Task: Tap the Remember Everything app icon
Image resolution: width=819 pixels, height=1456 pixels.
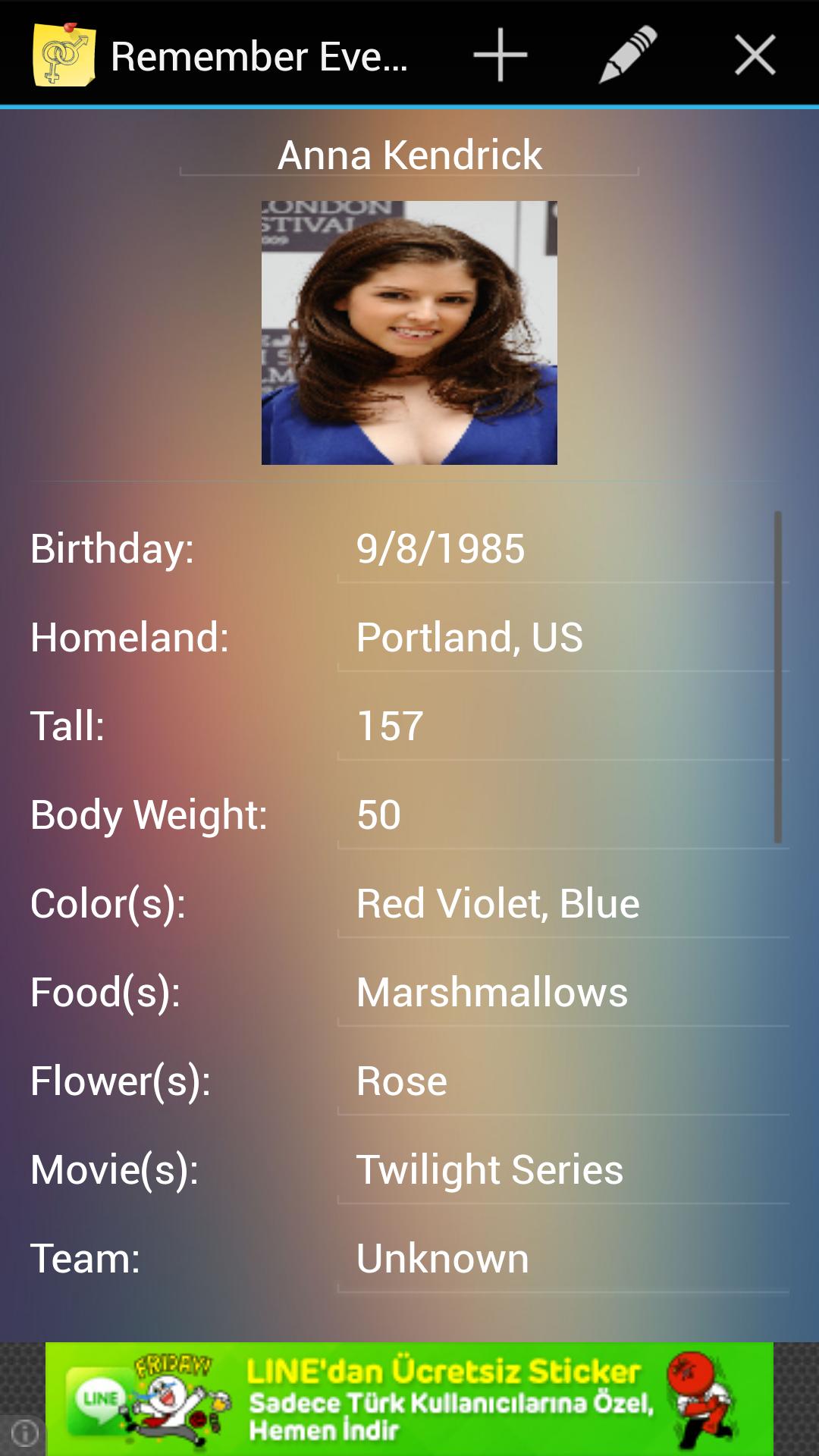Action: (64, 55)
